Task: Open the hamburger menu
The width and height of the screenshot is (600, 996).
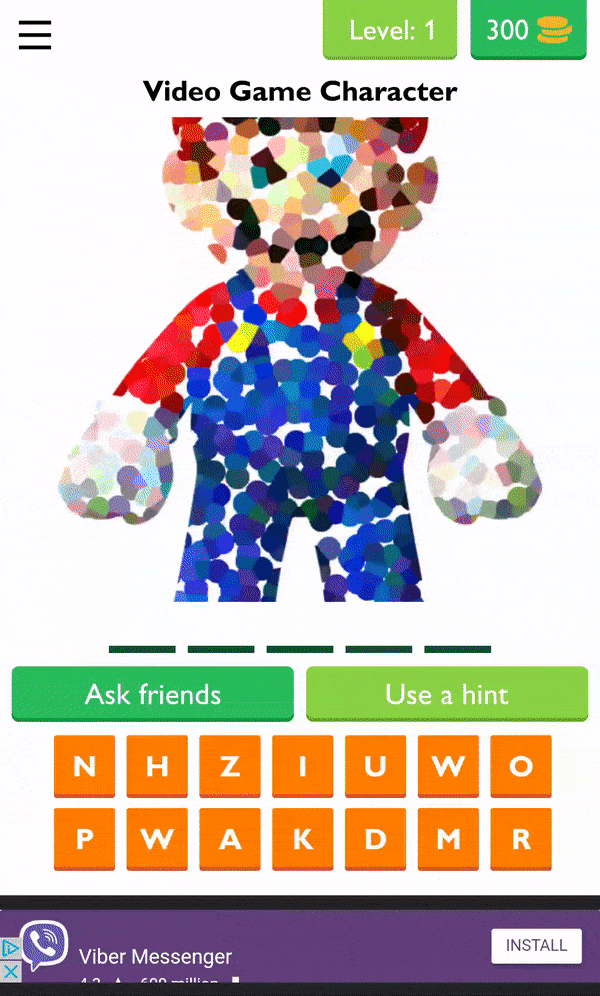Action: pyautogui.click(x=35, y=34)
